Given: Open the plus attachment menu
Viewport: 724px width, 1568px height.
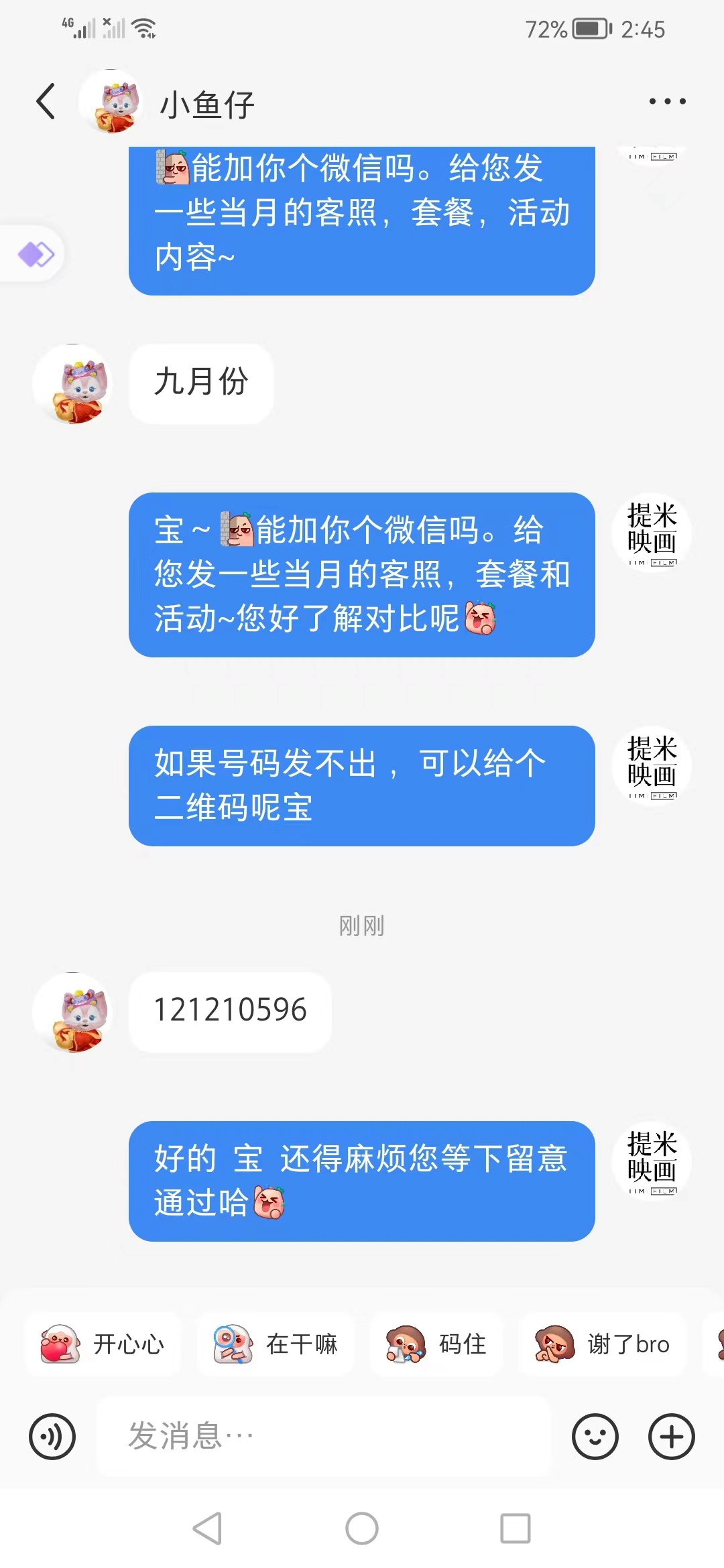Looking at the screenshot, I should point(672,1437).
